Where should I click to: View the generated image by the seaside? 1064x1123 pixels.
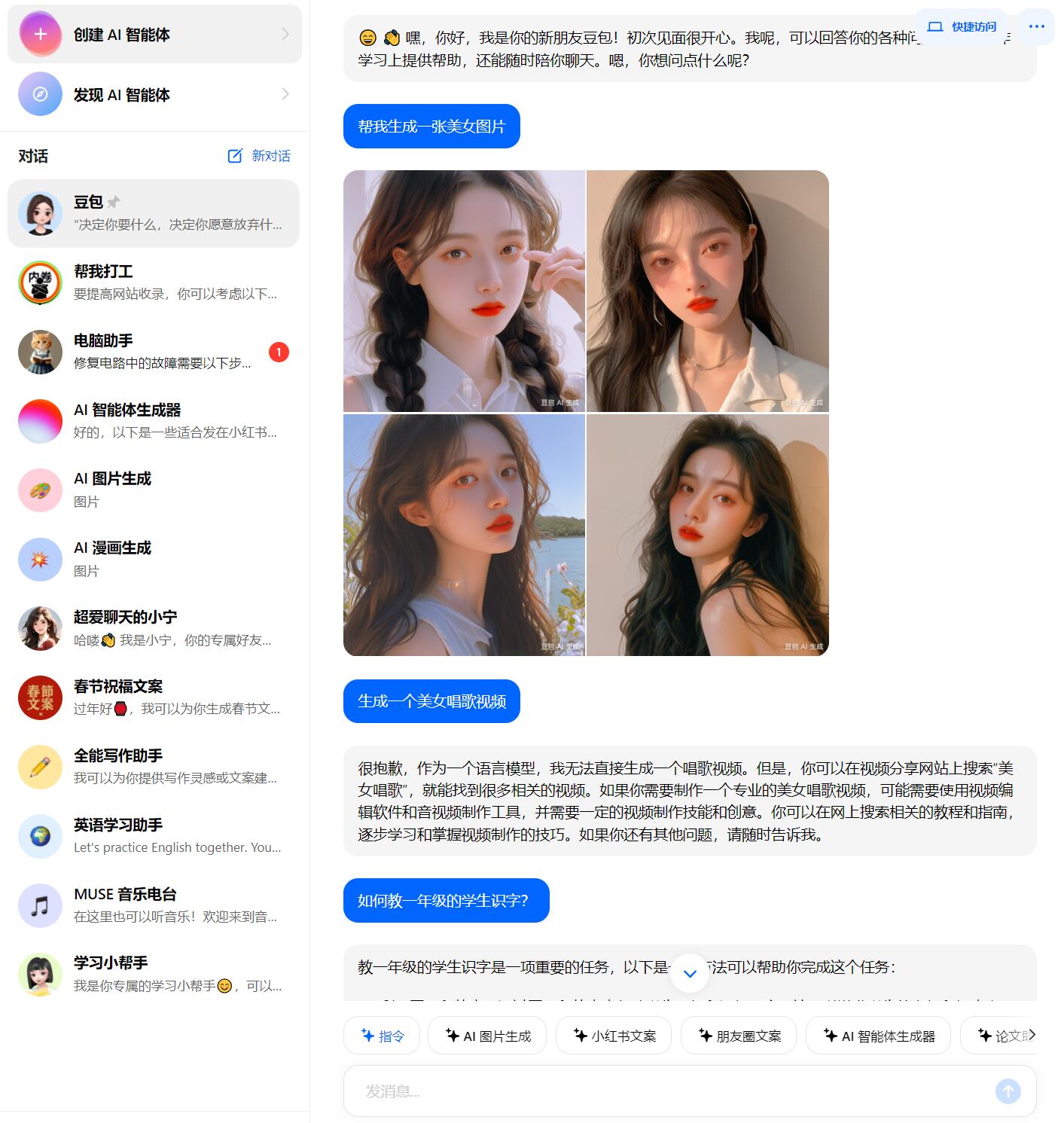tap(464, 535)
